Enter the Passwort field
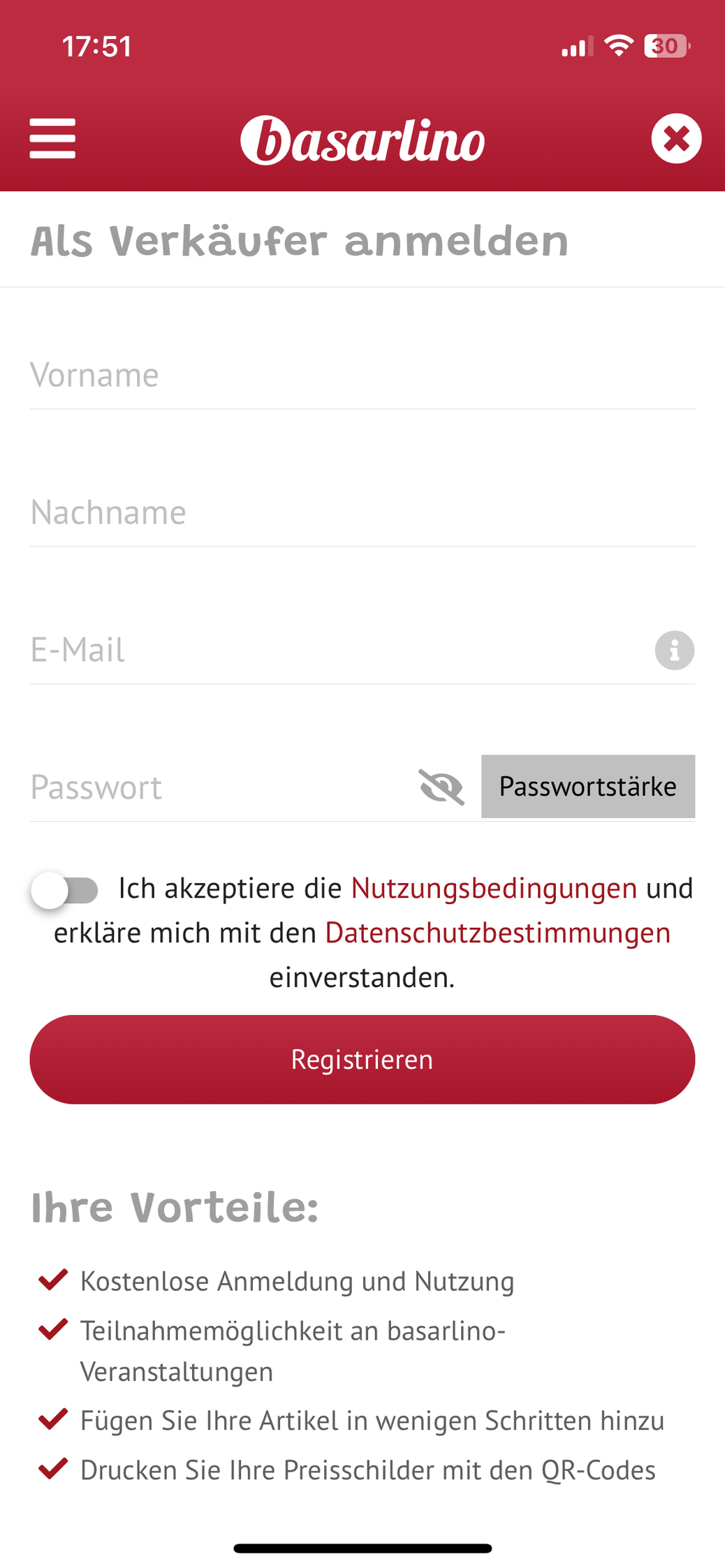 point(217,787)
